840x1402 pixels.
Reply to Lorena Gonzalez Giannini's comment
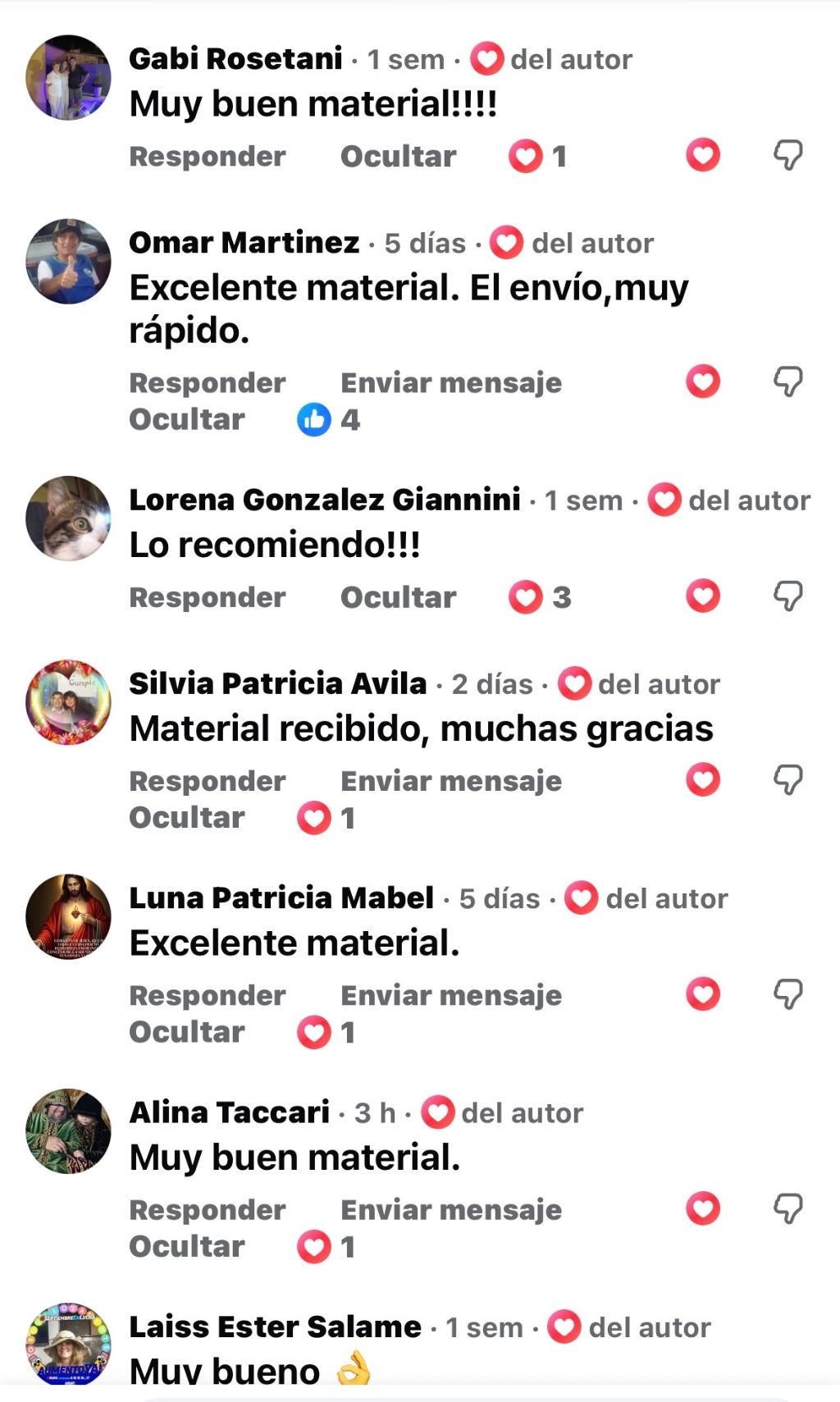click(x=207, y=597)
